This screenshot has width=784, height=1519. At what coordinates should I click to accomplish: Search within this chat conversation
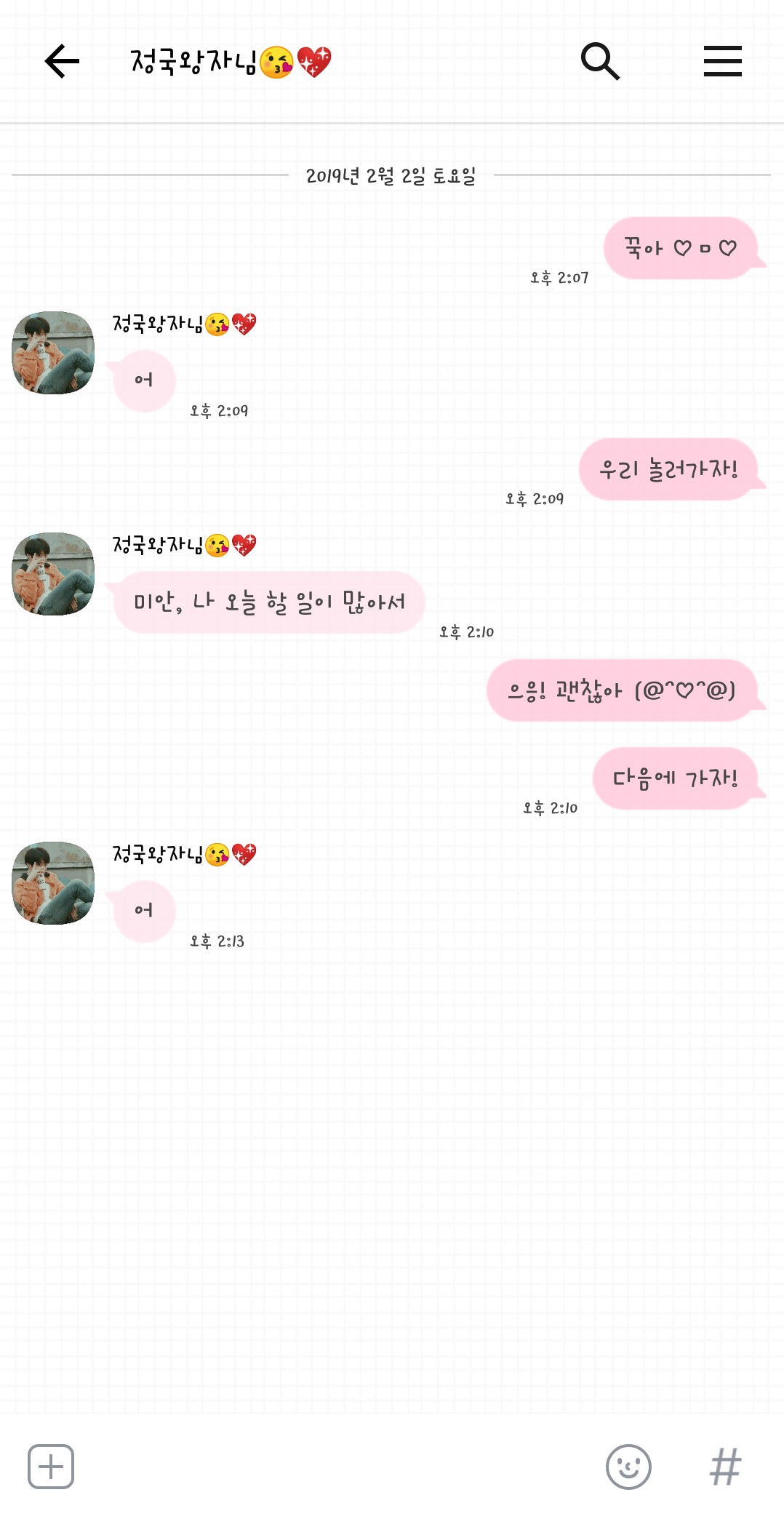pos(600,61)
